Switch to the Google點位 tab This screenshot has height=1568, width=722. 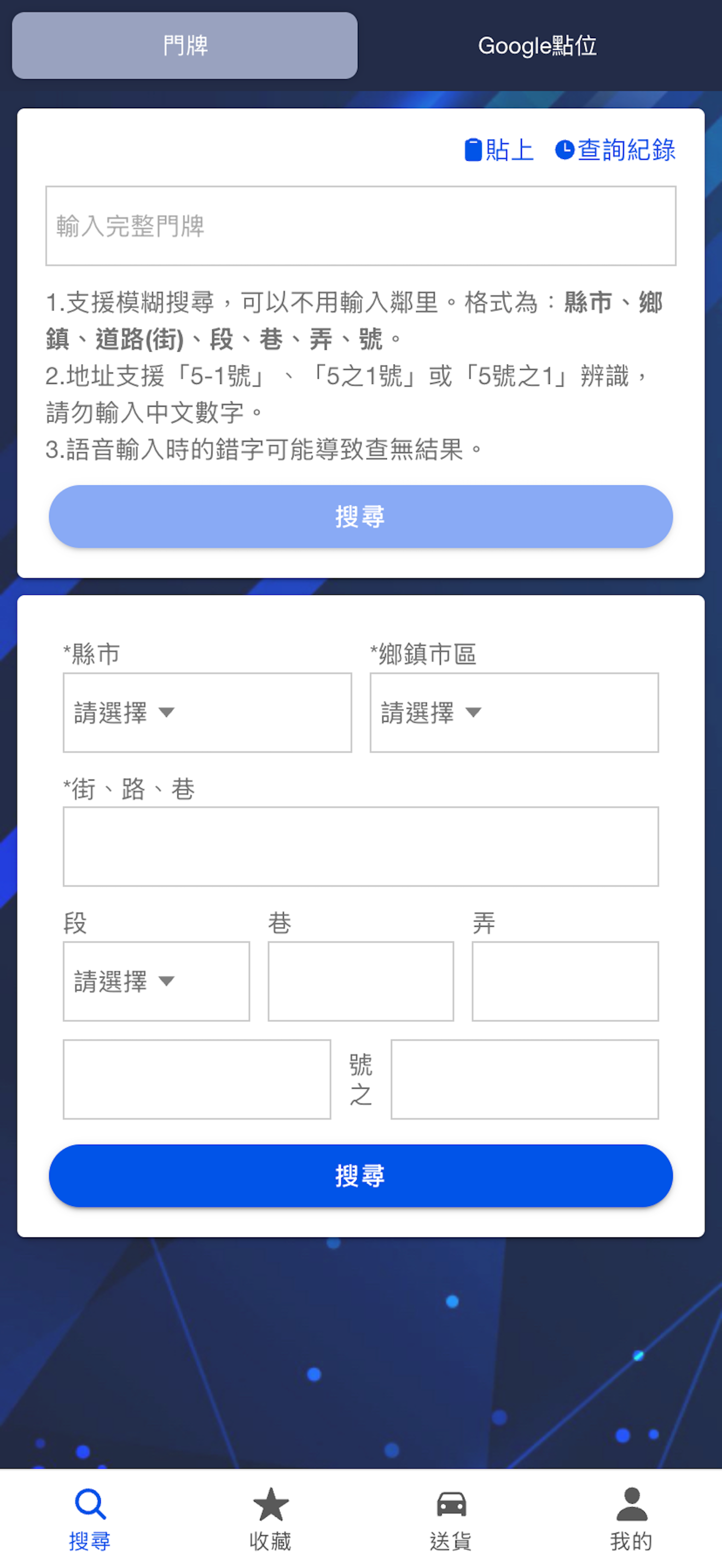(x=538, y=45)
